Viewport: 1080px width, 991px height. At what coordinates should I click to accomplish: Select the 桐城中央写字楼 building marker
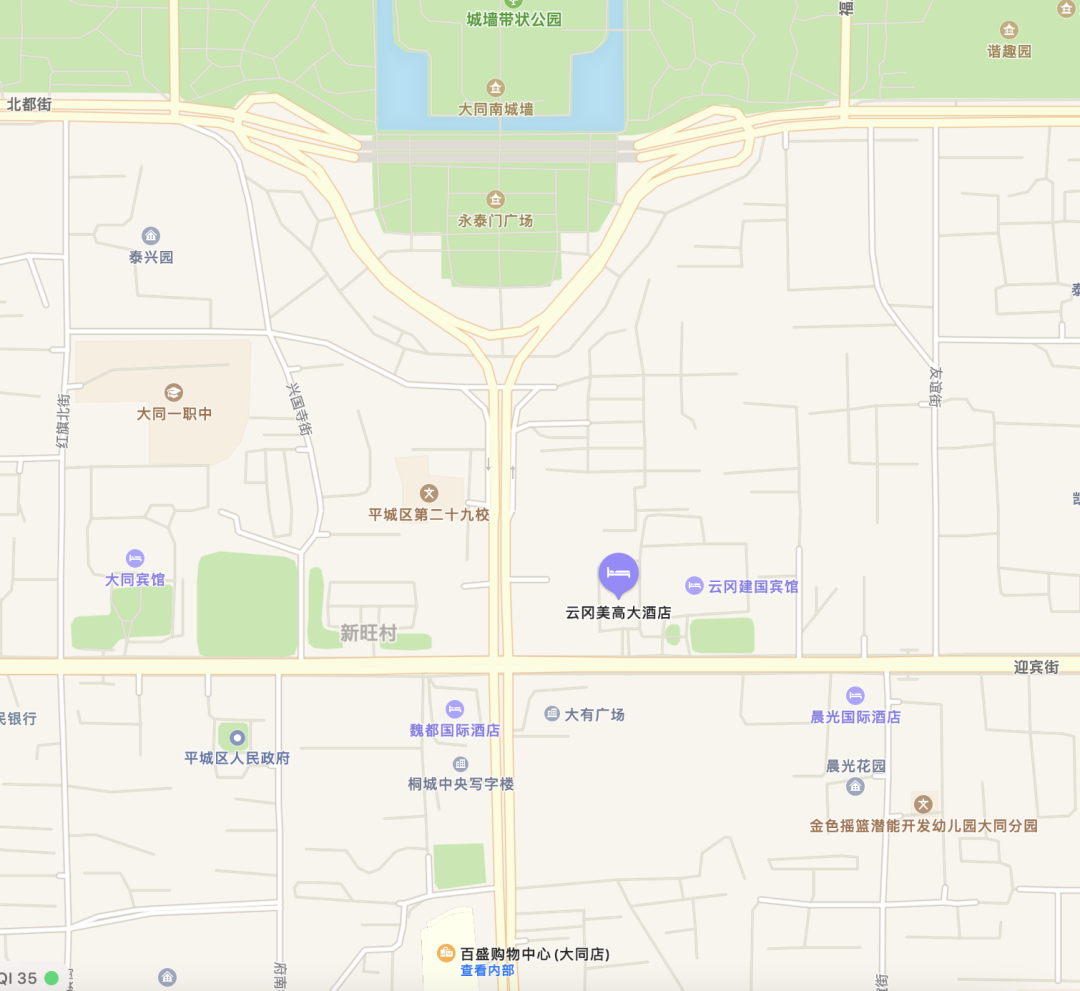point(460,763)
